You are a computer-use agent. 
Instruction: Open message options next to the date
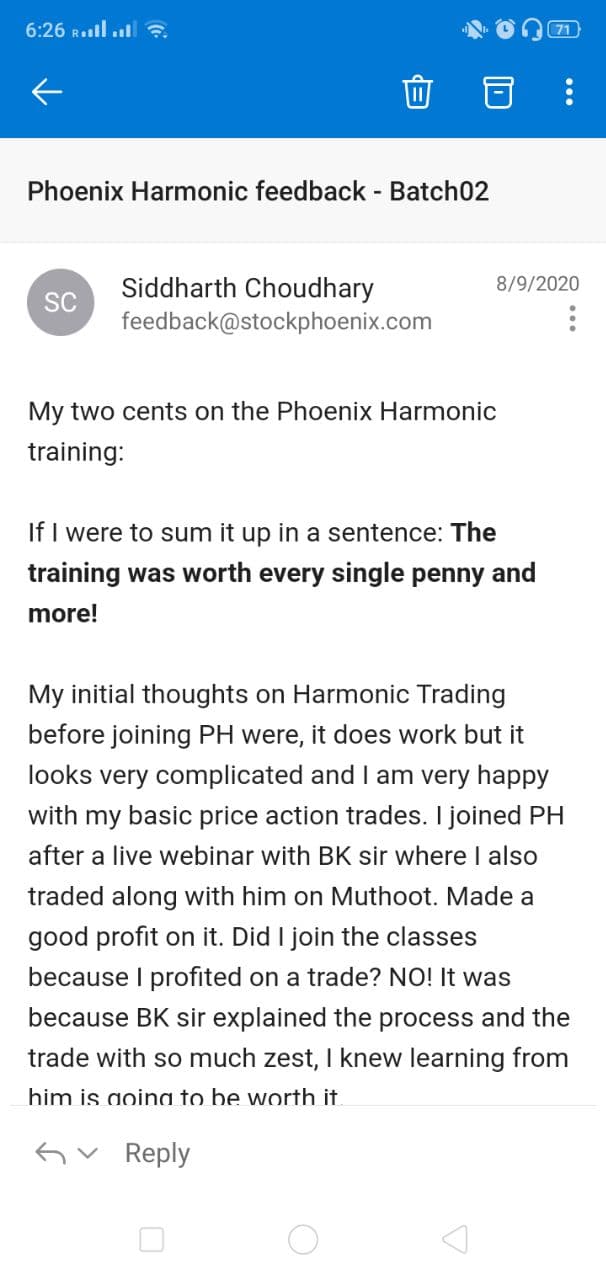pyautogui.click(x=572, y=319)
